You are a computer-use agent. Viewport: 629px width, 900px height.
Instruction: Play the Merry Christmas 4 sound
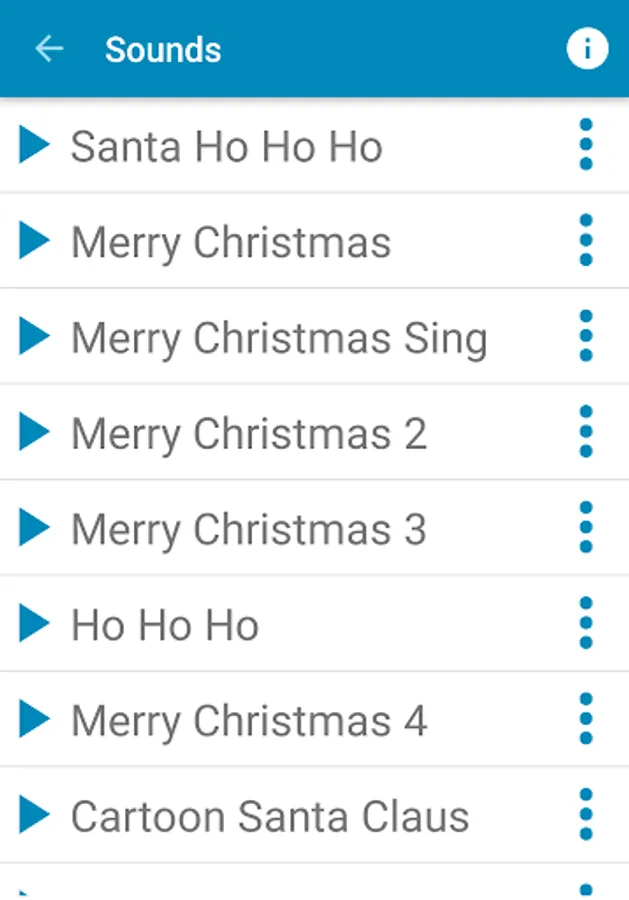34,720
